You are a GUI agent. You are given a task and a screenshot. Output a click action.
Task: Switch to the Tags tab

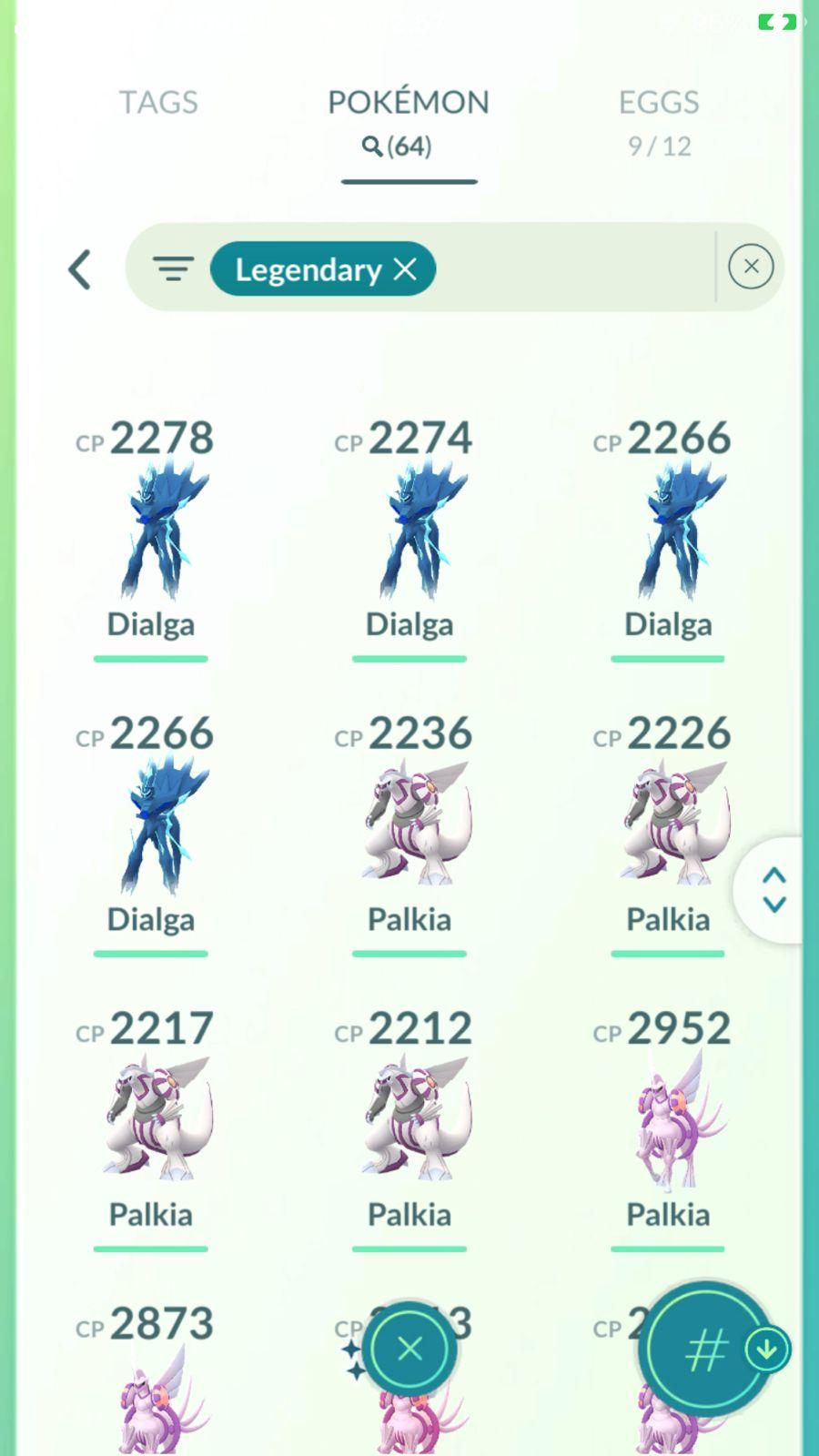(x=158, y=102)
